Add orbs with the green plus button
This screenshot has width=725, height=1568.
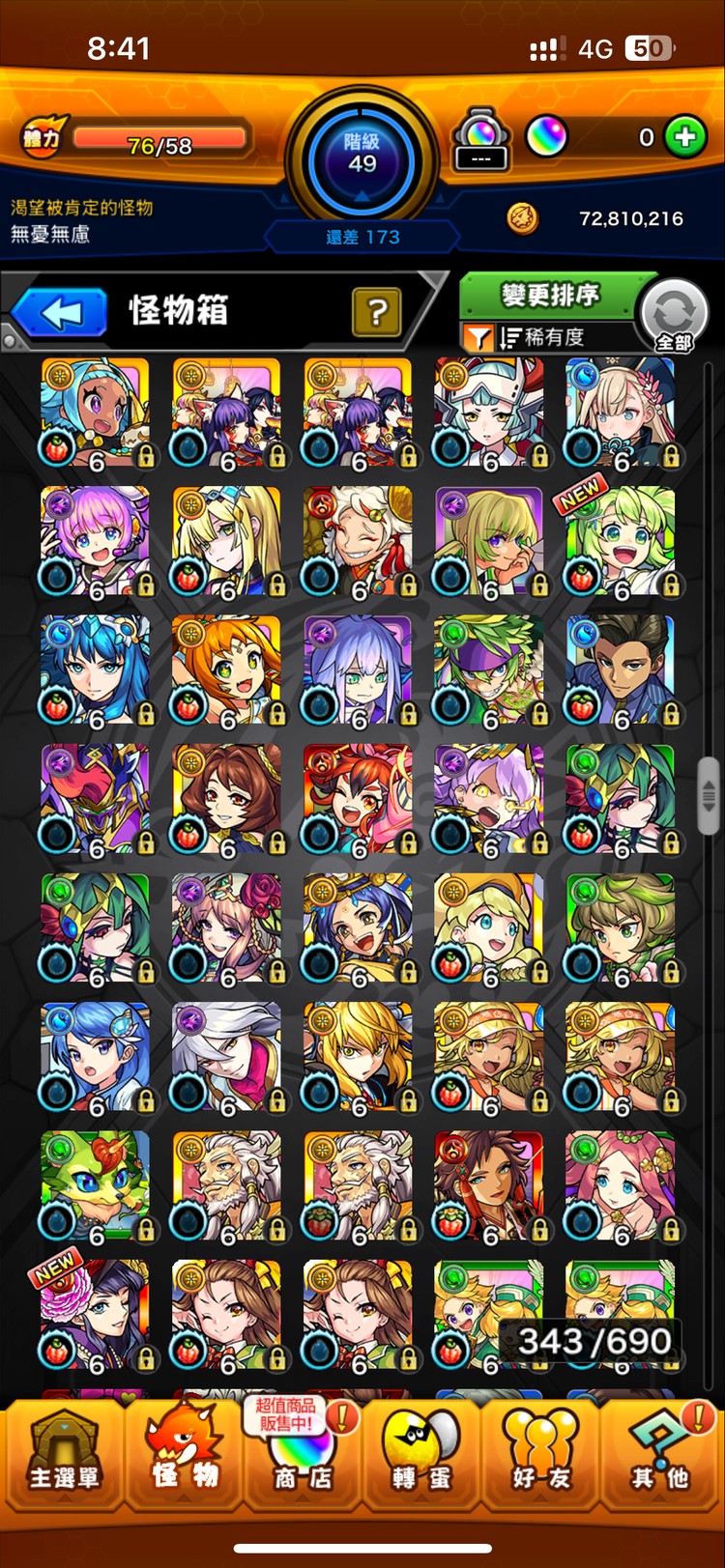685,137
